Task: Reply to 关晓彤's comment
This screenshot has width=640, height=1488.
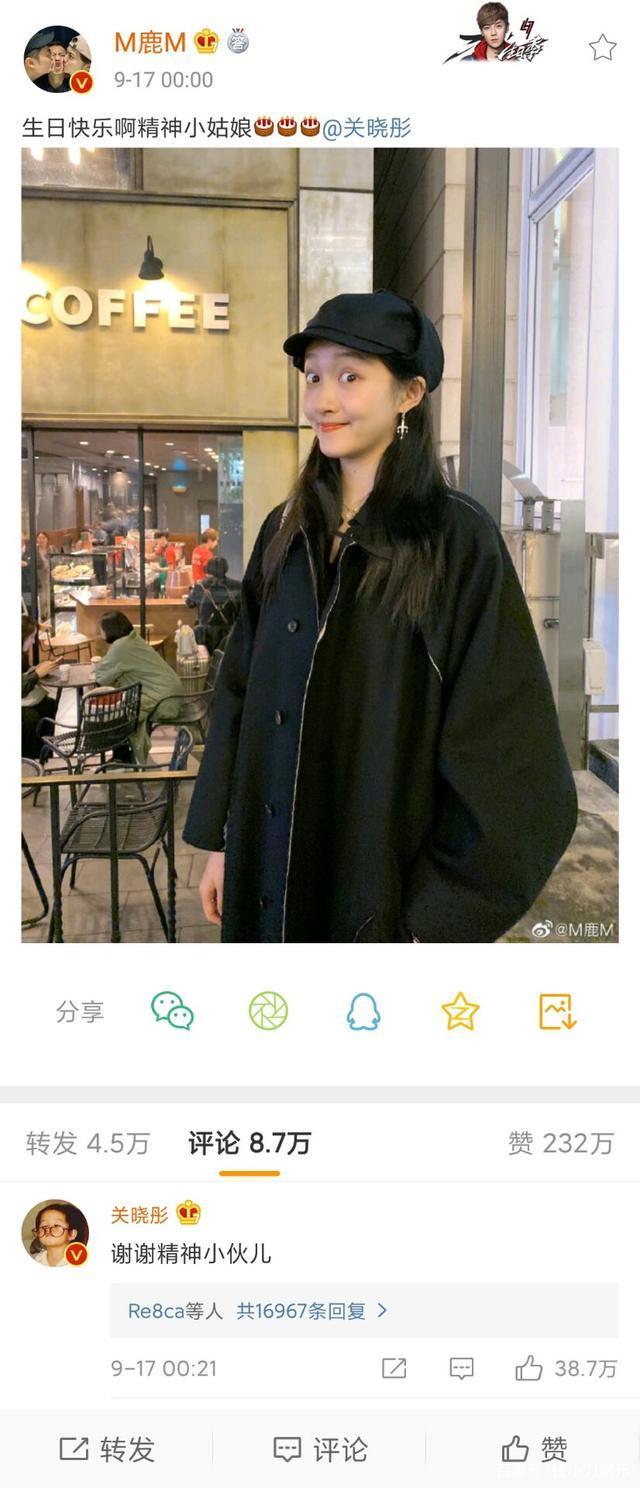Action: point(461,1368)
